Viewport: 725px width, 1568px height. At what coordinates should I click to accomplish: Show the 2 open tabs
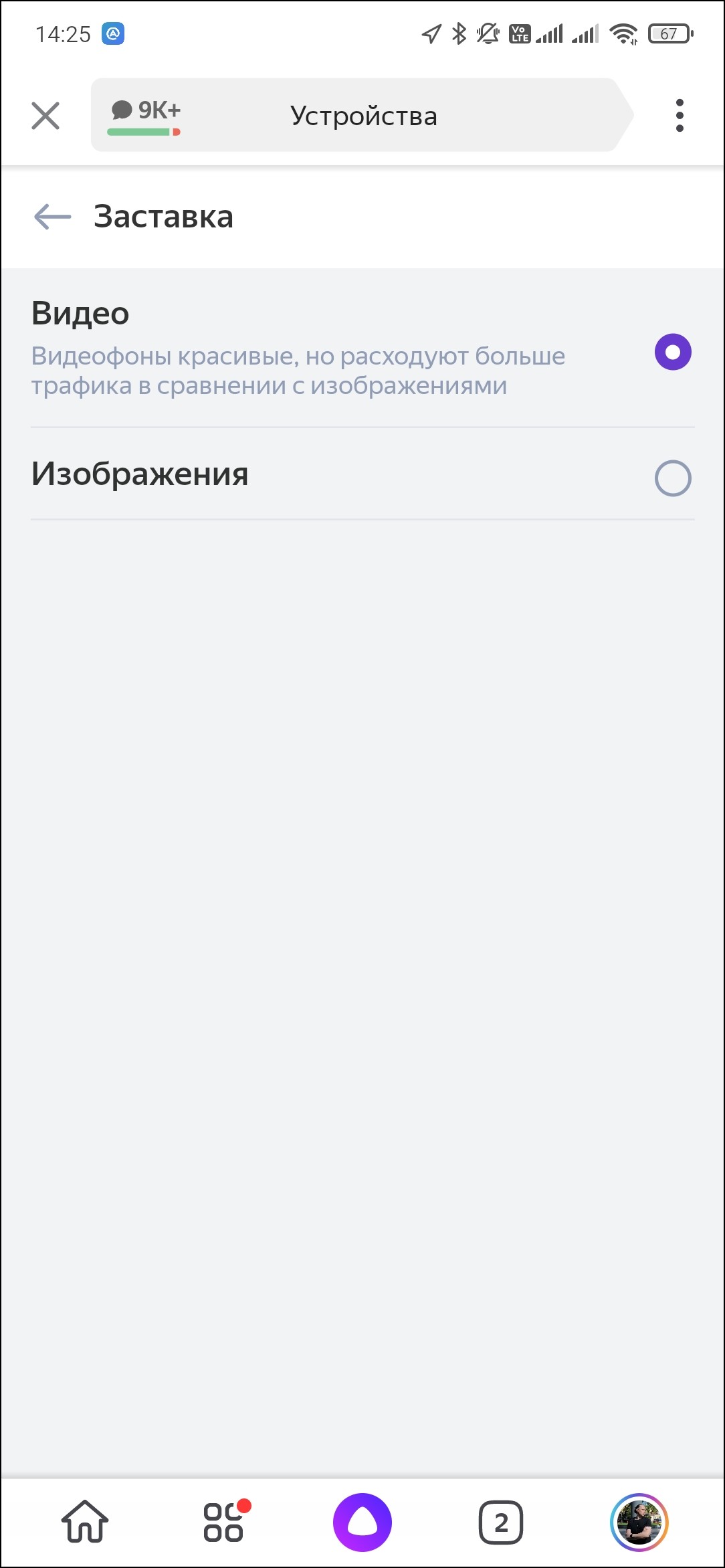(x=501, y=1522)
